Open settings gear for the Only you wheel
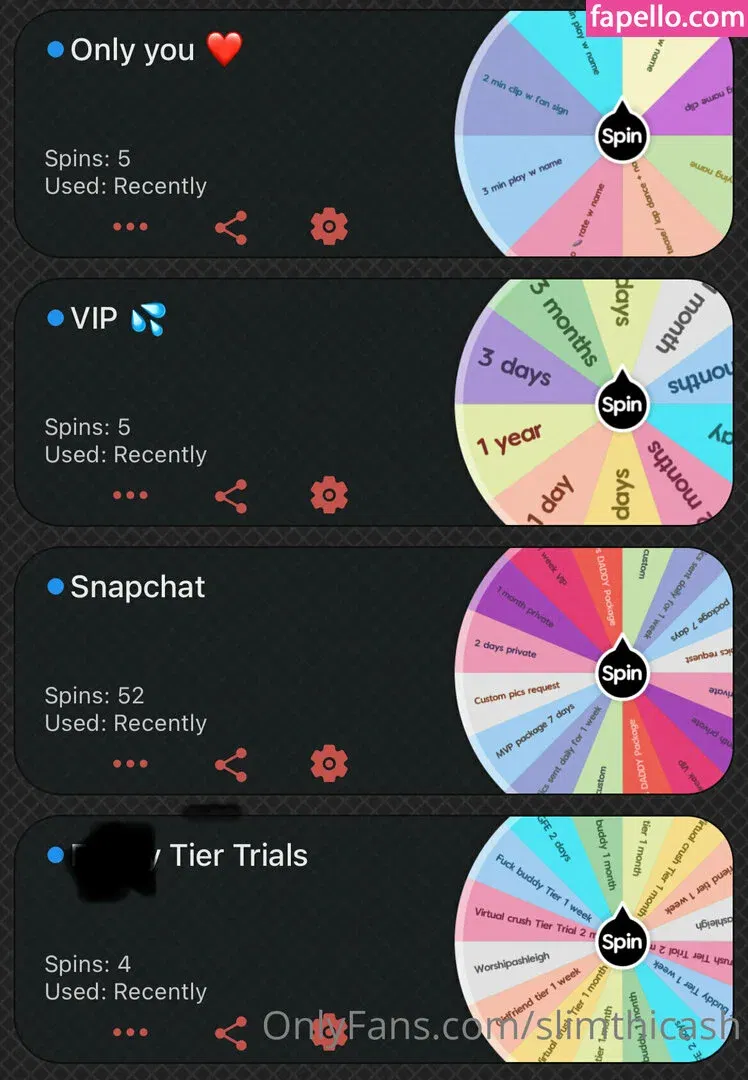Viewport: 748px width, 1080px height. tap(329, 227)
